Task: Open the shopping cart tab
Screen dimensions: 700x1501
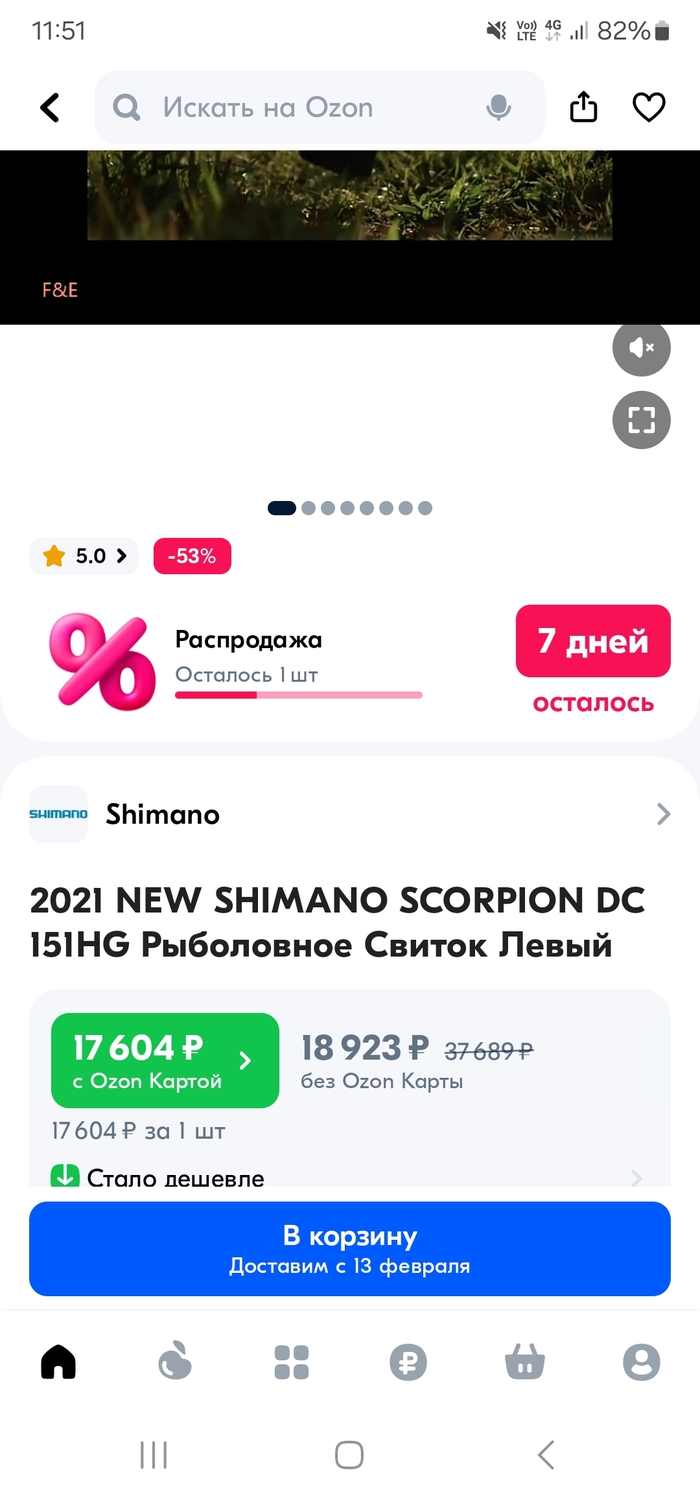Action: (x=525, y=1361)
